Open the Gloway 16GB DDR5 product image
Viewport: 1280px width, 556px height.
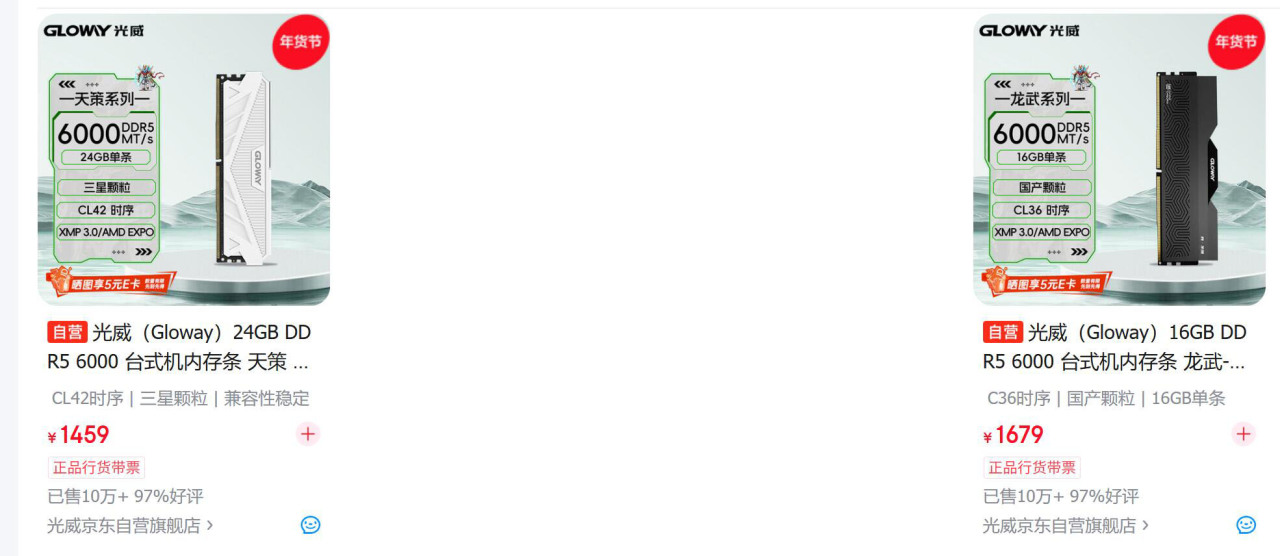coord(1119,160)
